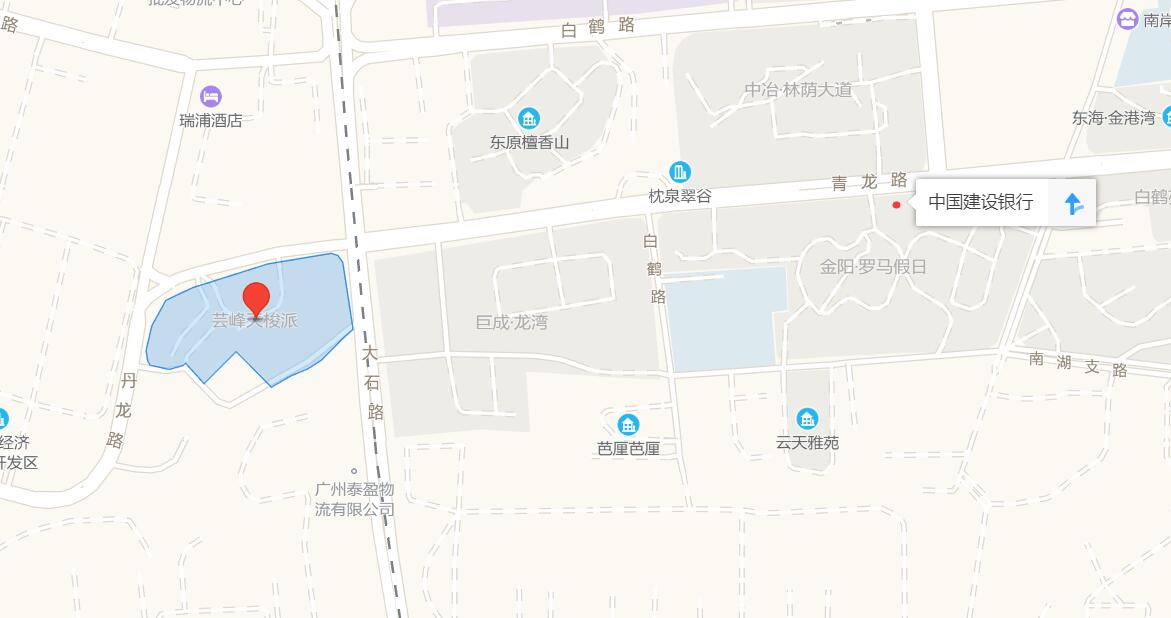Open the 云天雅苑 map marker

coord(807,419)
